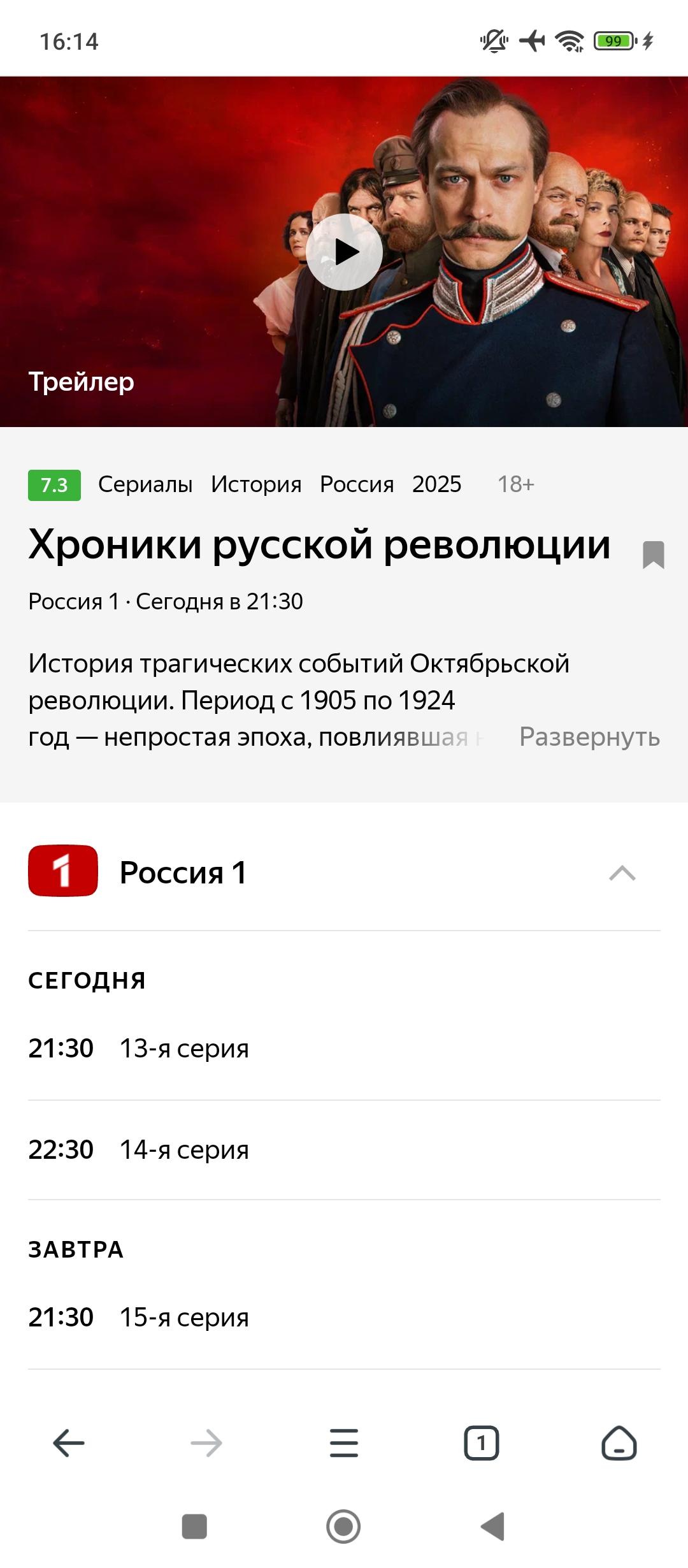Expand the description with Развернуть
688x1568 pixels.
589,737
